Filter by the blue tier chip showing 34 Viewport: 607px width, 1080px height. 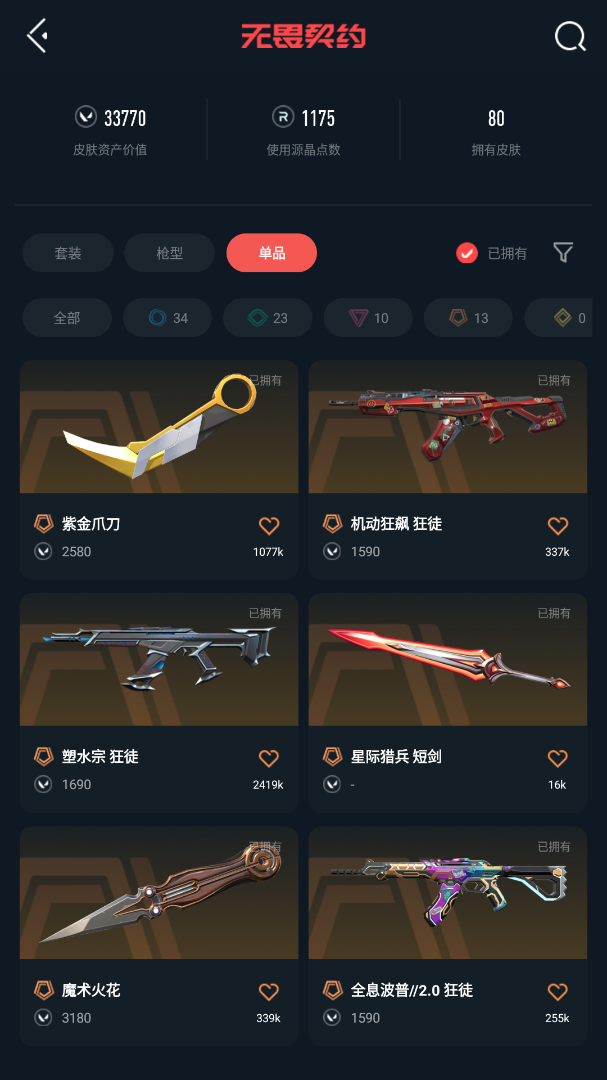point(167,318)
